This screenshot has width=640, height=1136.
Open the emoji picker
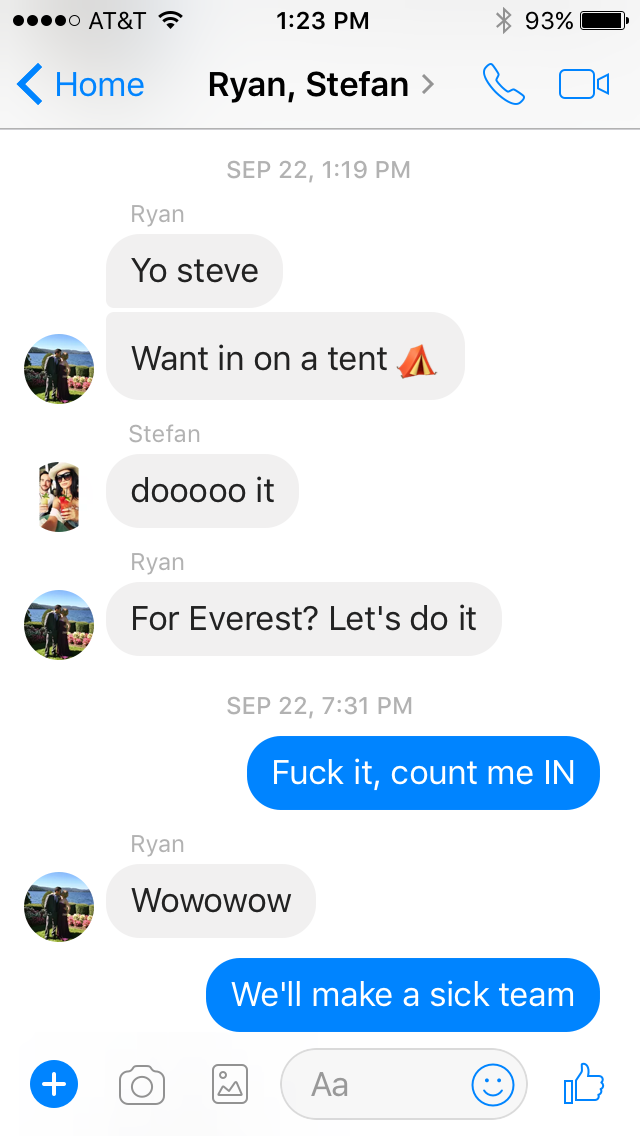pos(492,1084)
